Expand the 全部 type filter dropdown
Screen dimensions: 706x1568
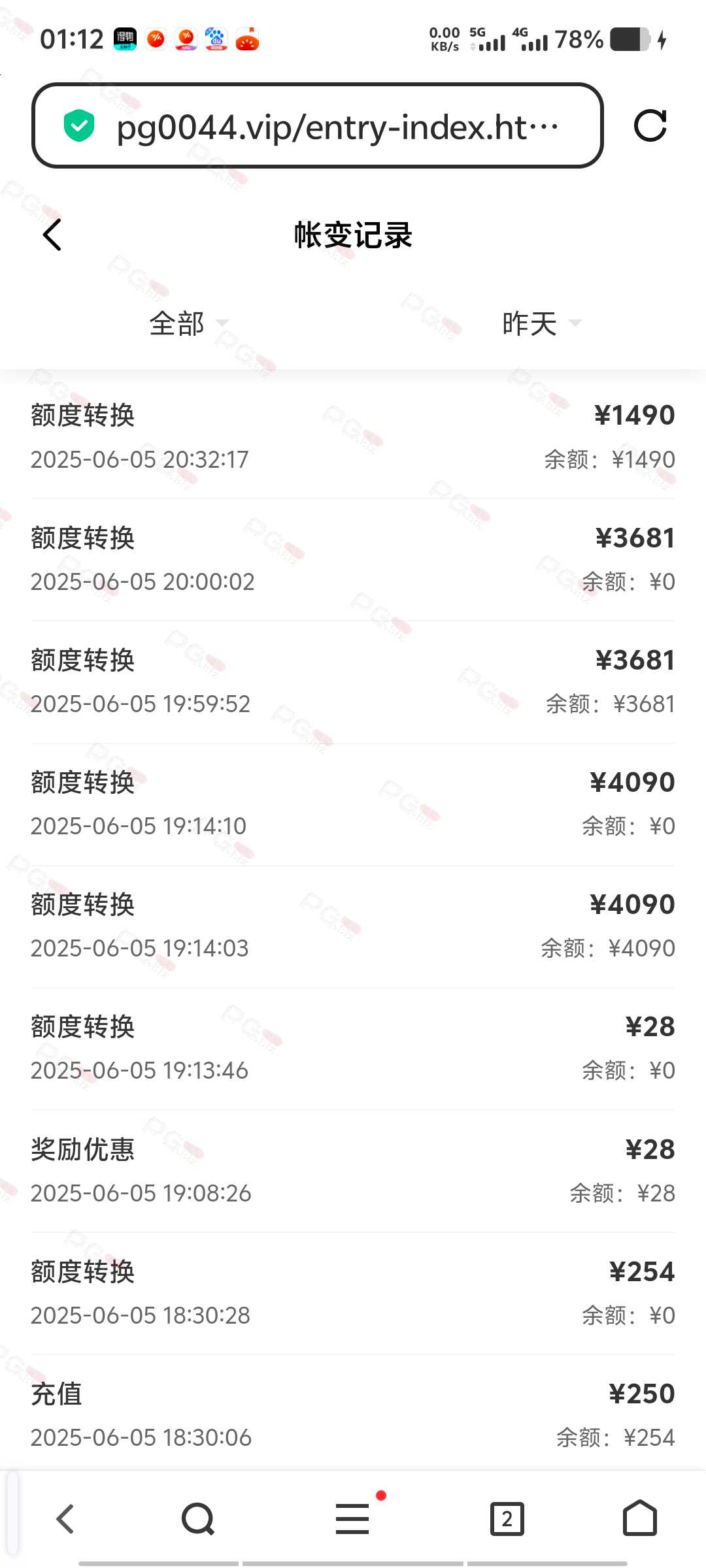click(189, 323)
